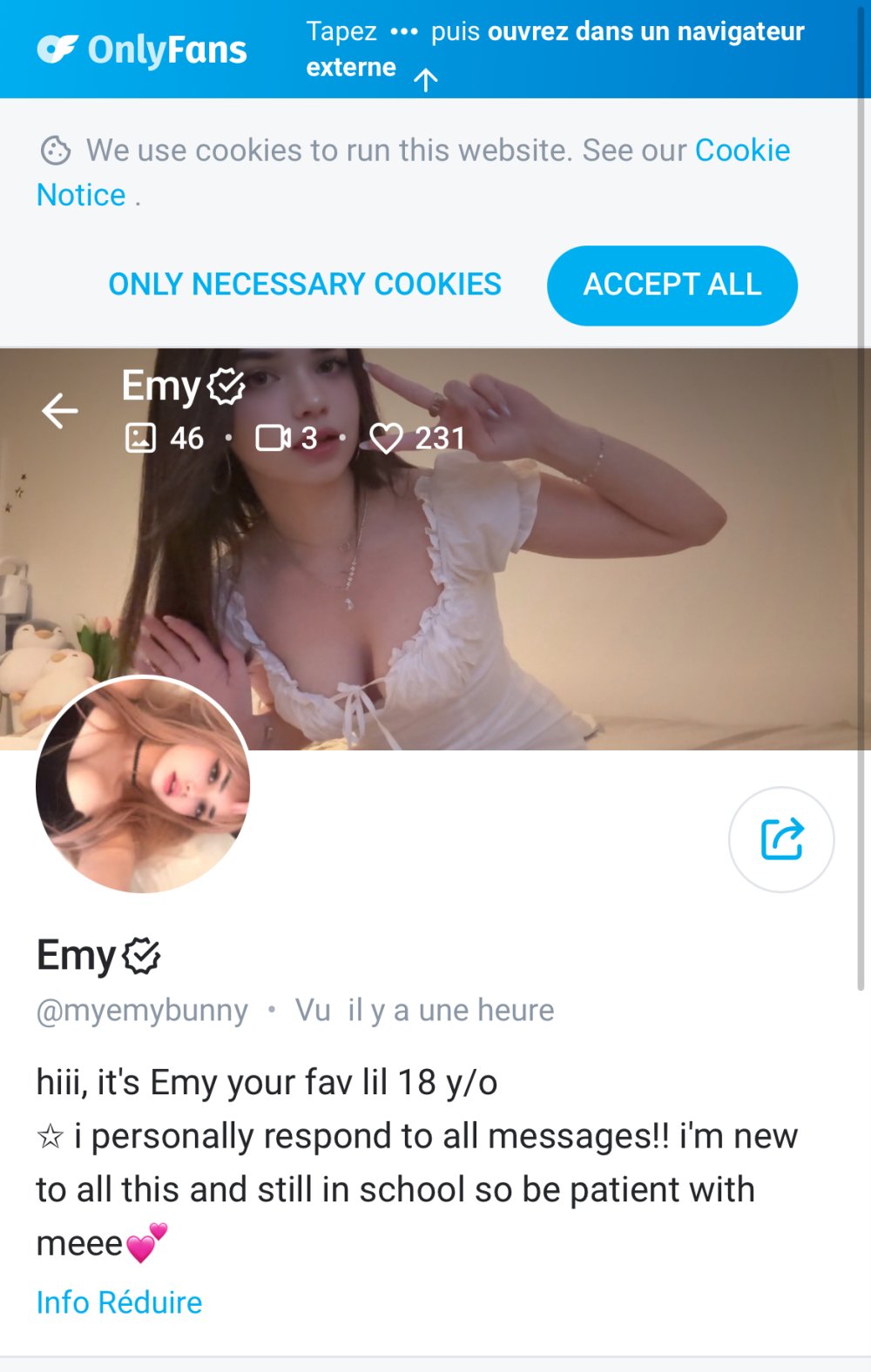Go back using the arrow
Screen dimensions: 871x1372
[60, 411]
